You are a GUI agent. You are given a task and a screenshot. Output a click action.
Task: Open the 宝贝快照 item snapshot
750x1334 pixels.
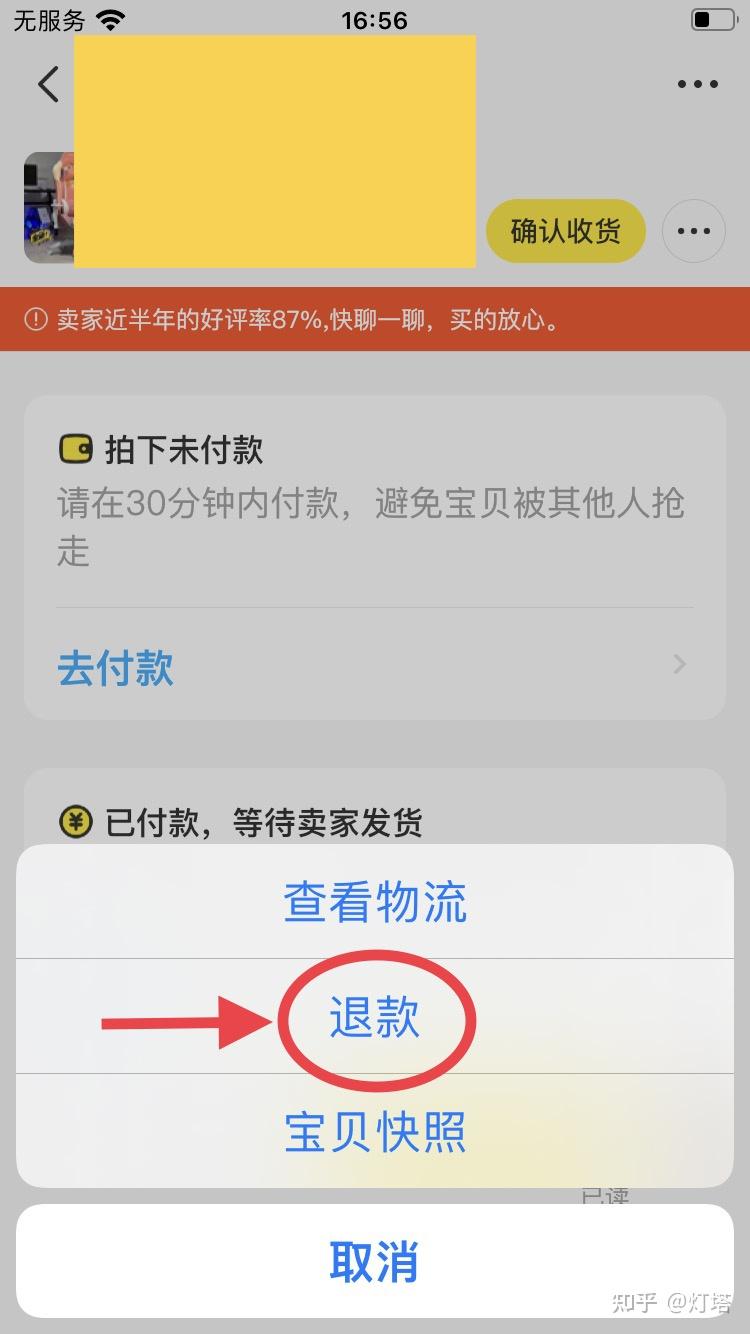[374, 1132]
